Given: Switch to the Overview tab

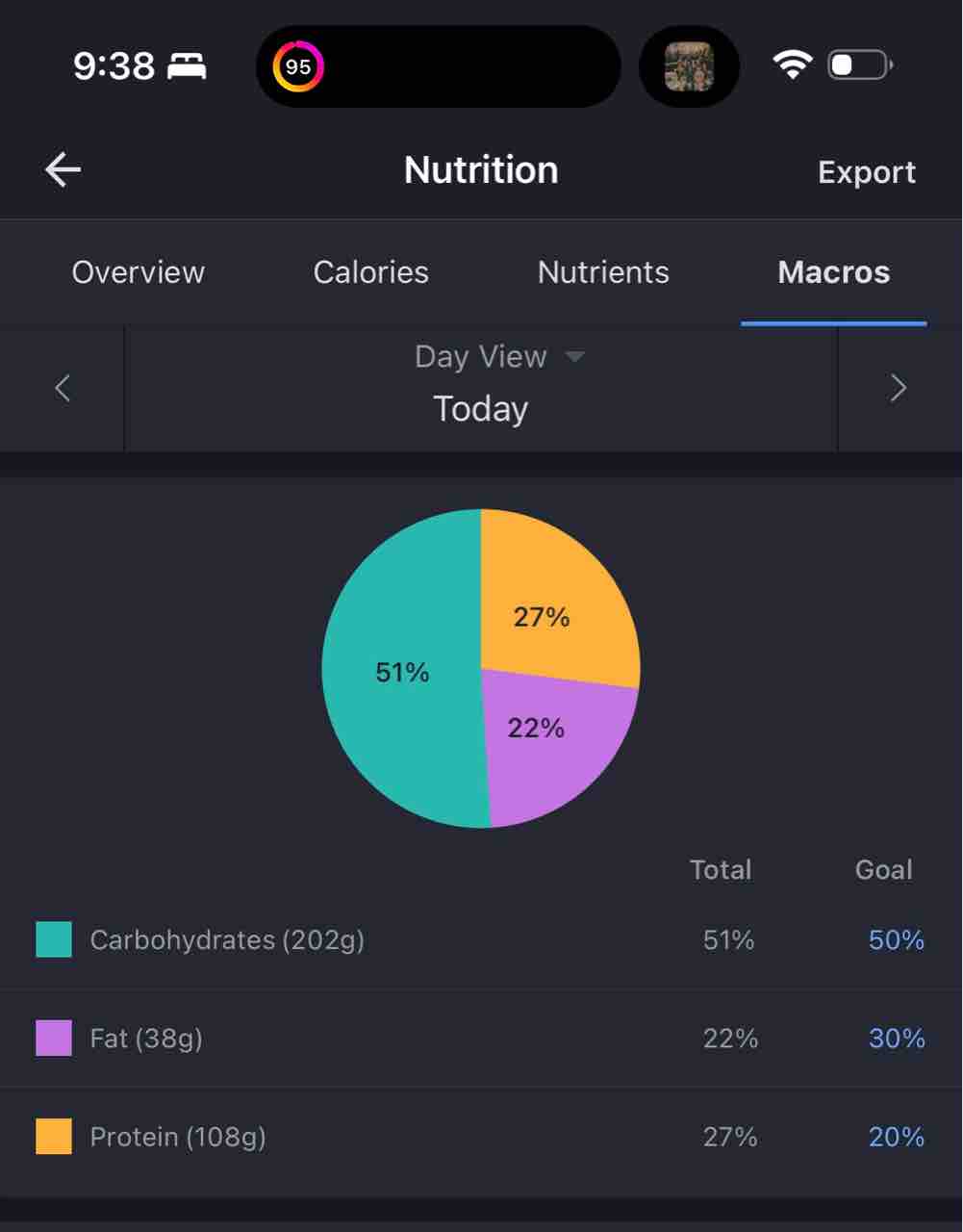Looking at the screenshot, I should [x=139, y=272].
